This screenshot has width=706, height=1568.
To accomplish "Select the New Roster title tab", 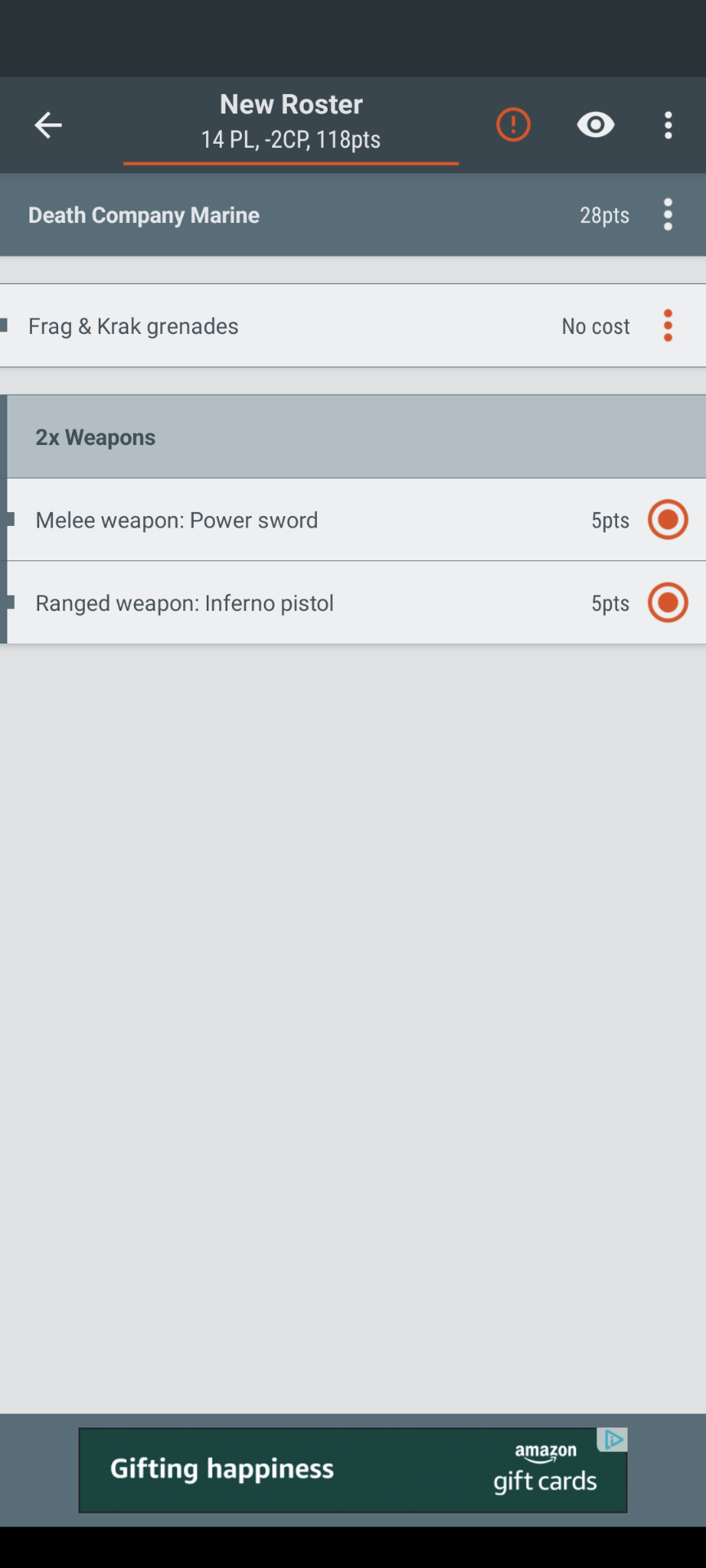I will pyautogui.click(x=290, y=120).
